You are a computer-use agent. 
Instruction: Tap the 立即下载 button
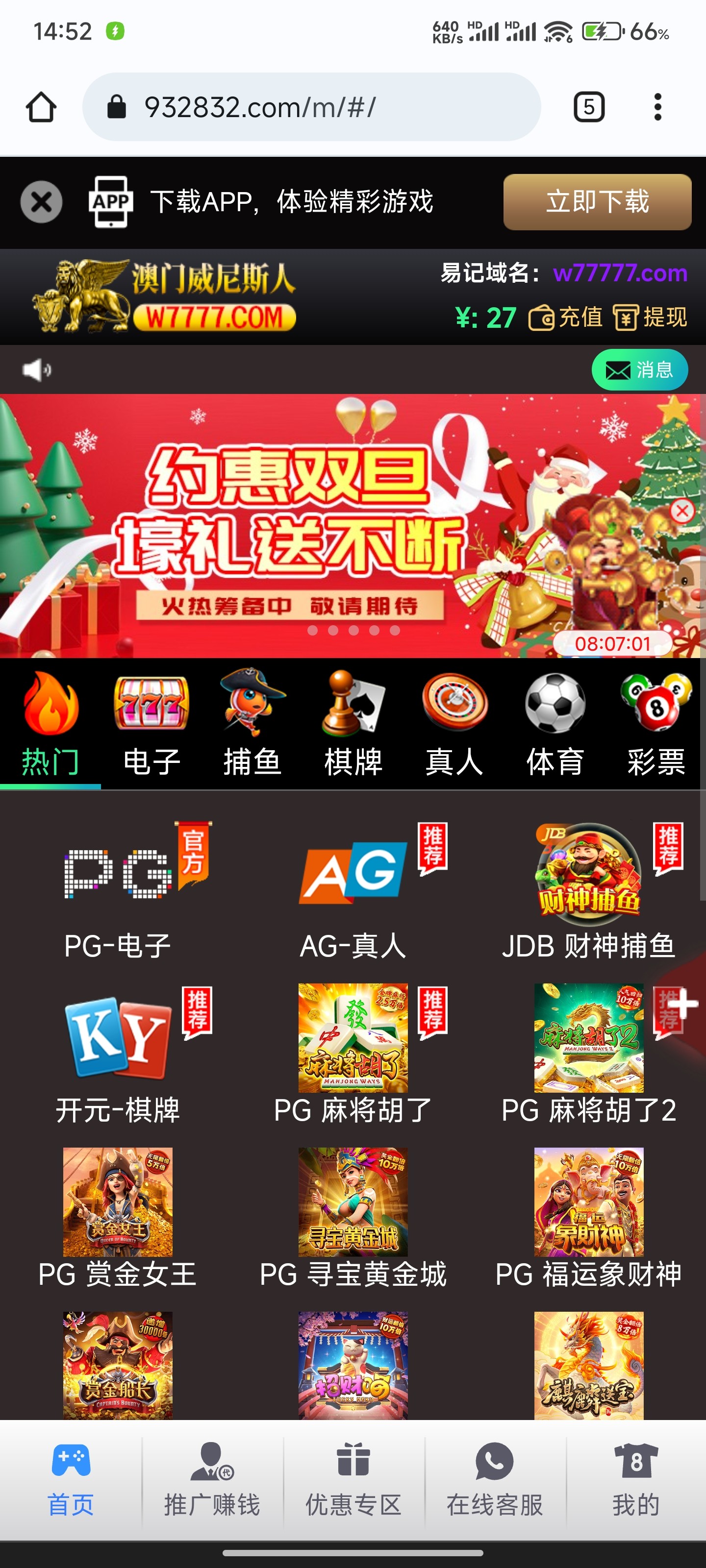click(x=597, y=201)
